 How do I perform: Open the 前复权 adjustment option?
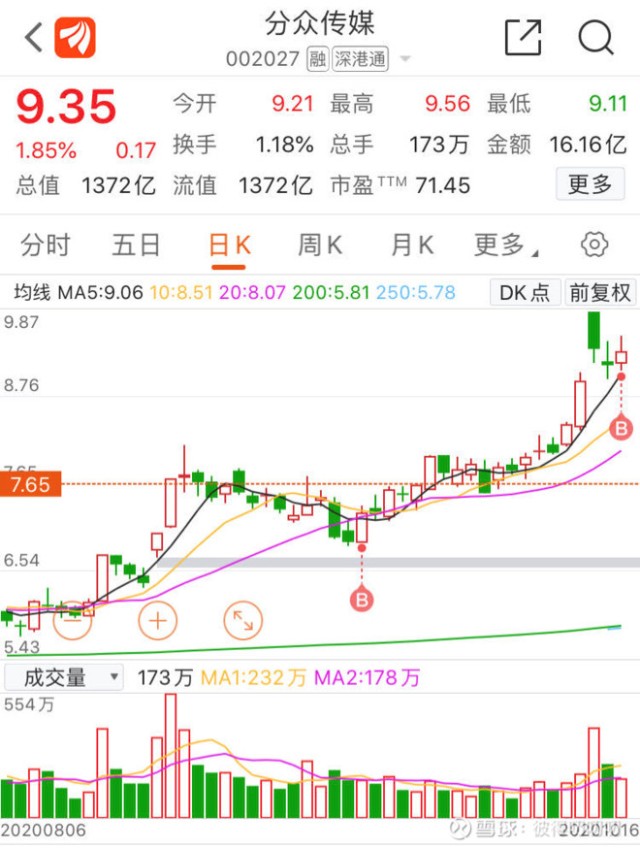click(x=600, y=293)
